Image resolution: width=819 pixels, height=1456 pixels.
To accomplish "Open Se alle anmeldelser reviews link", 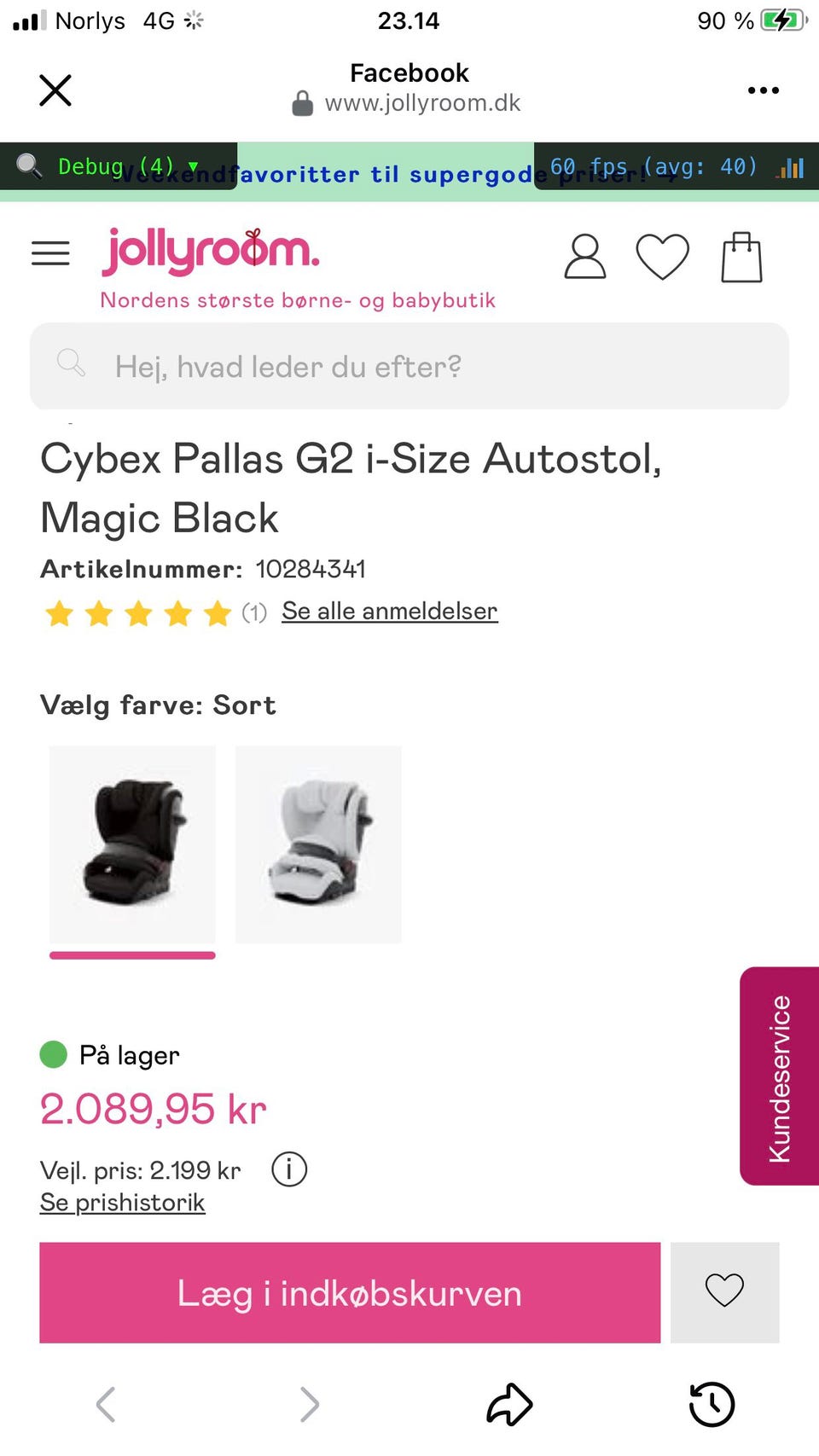I will click(390, 611).
